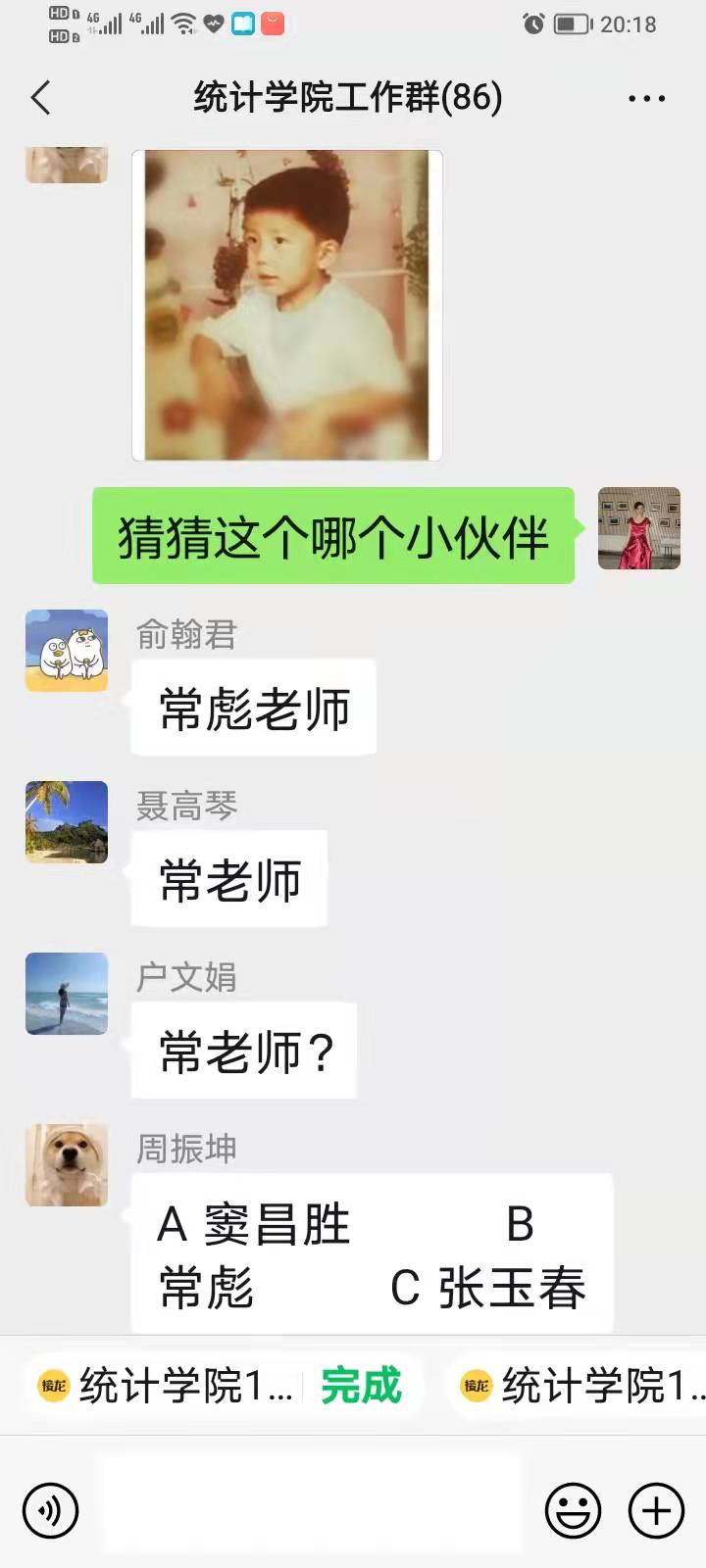View 户文娟's profile avatar
The width and height of the screenshot is (706, 1568).
[67, 993]
